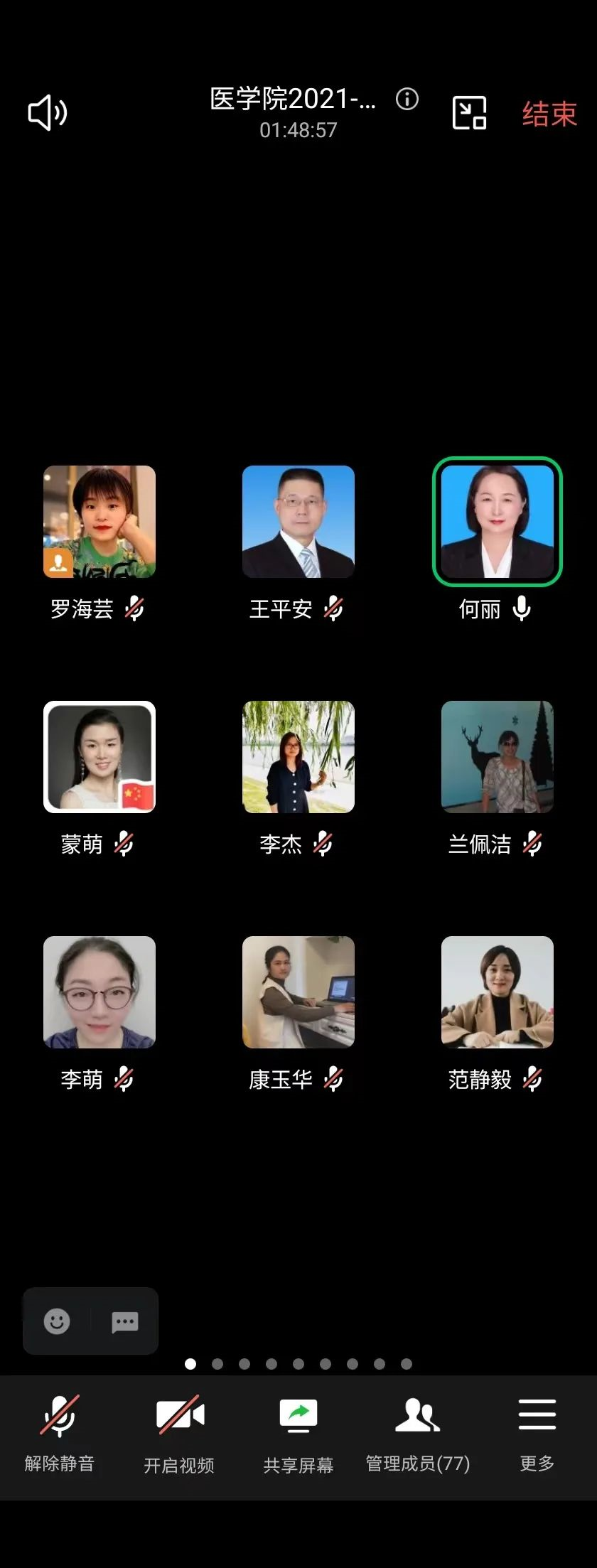
Task: Open the meeting chat bubble
Action: [125, 1322]
